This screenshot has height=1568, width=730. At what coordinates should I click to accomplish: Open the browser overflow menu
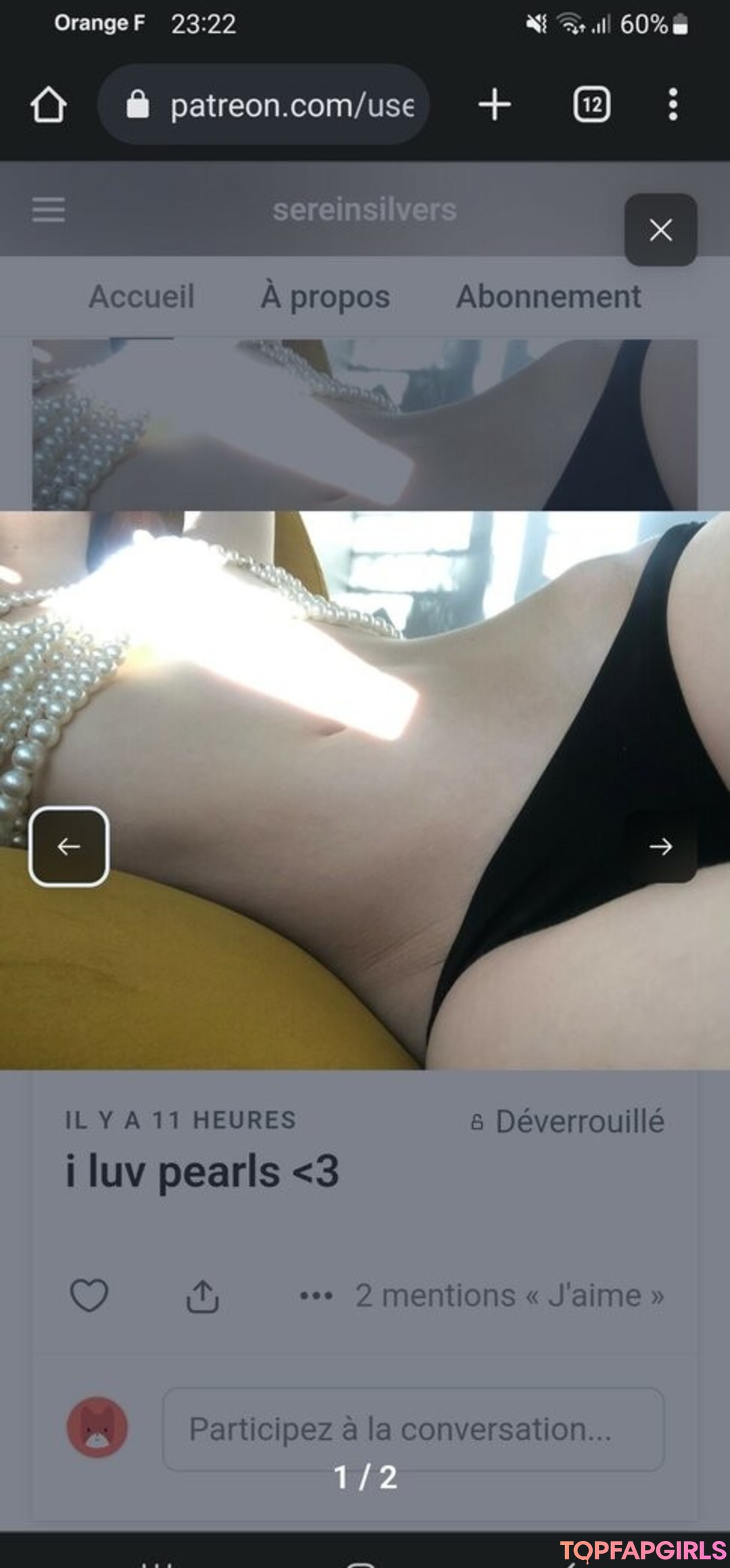click(673, 105)
